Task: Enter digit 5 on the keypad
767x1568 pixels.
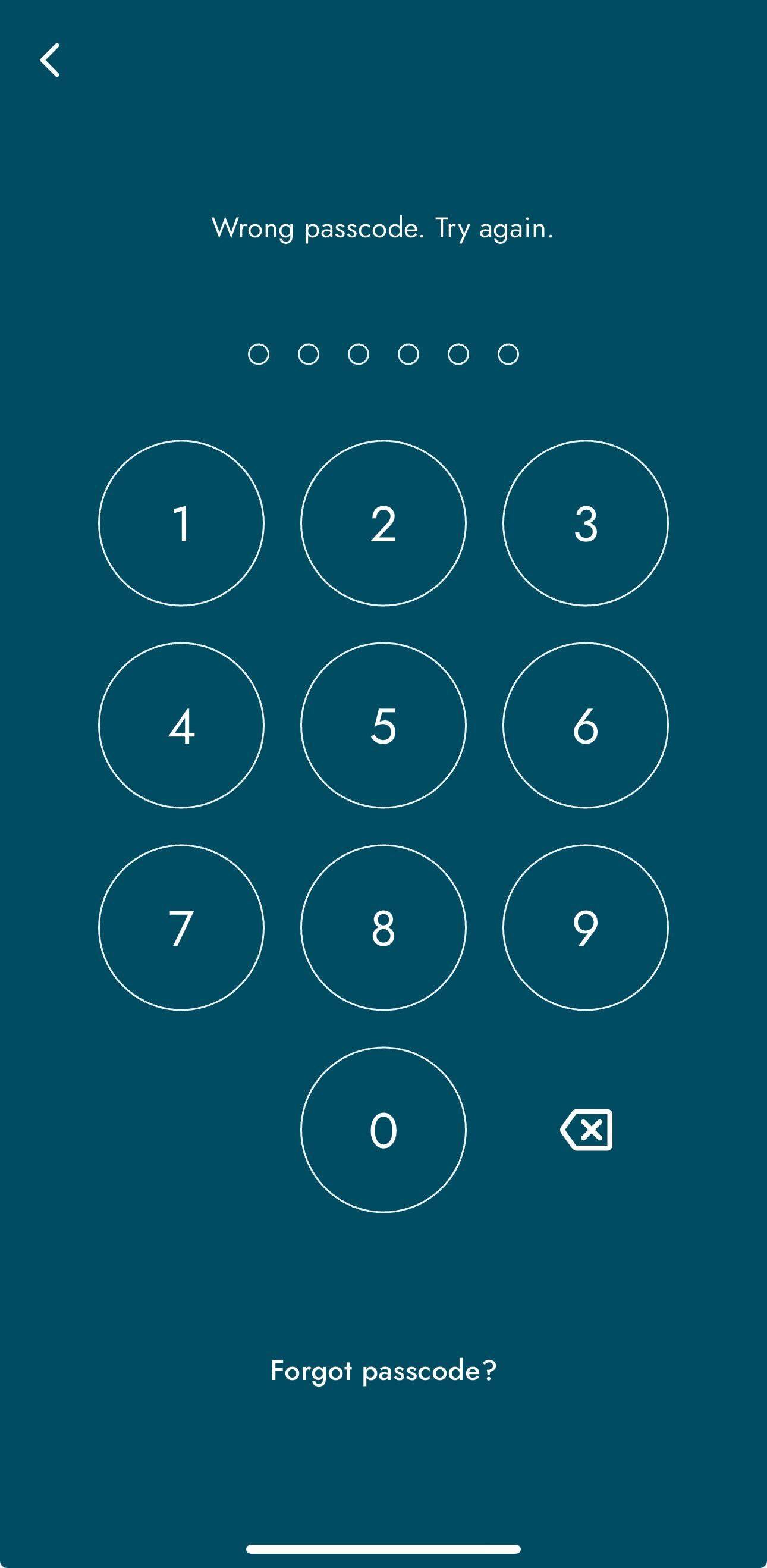Action: coord(383,725)
